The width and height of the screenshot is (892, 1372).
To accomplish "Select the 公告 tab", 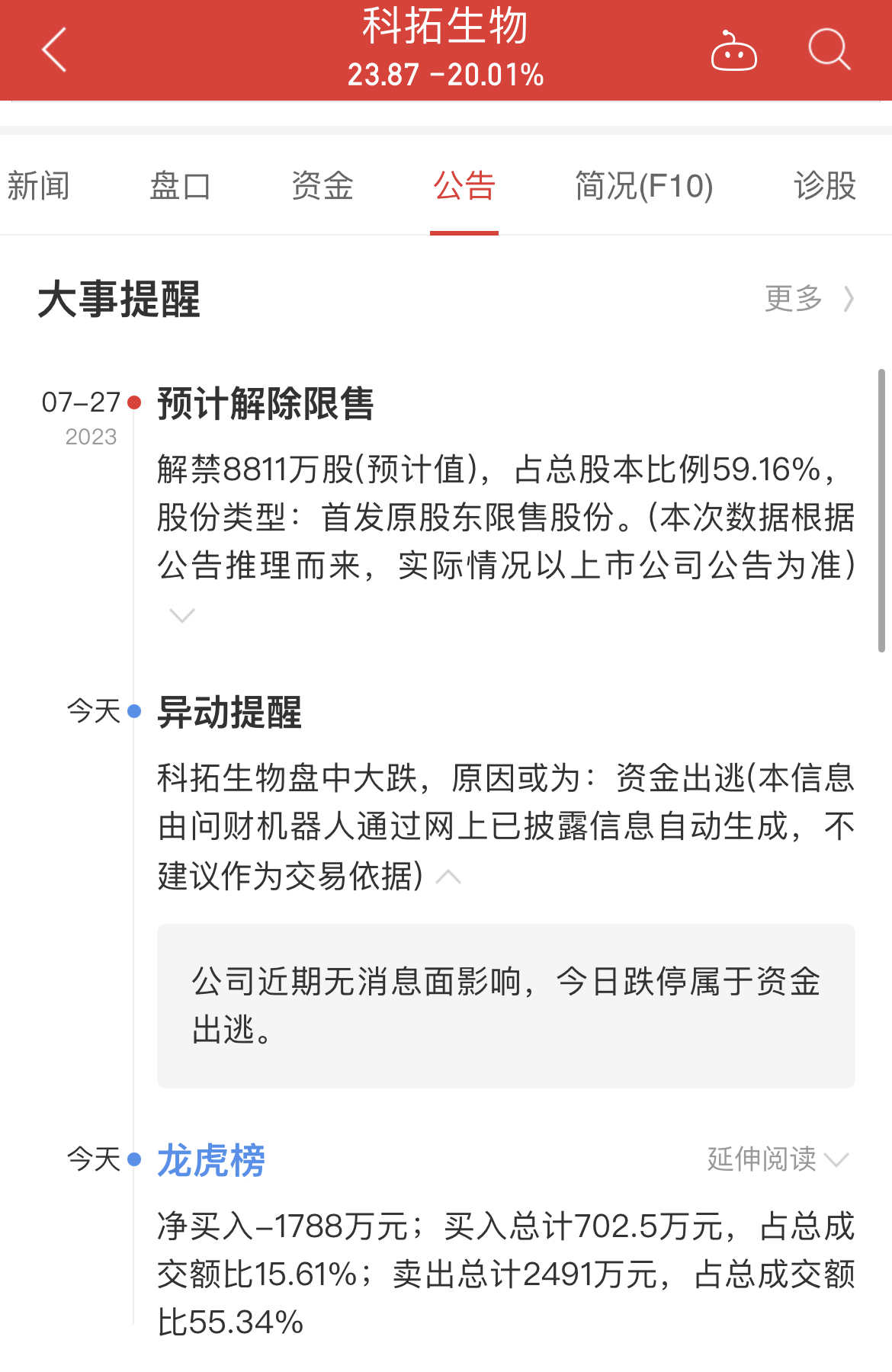I will tap(464, 186).
